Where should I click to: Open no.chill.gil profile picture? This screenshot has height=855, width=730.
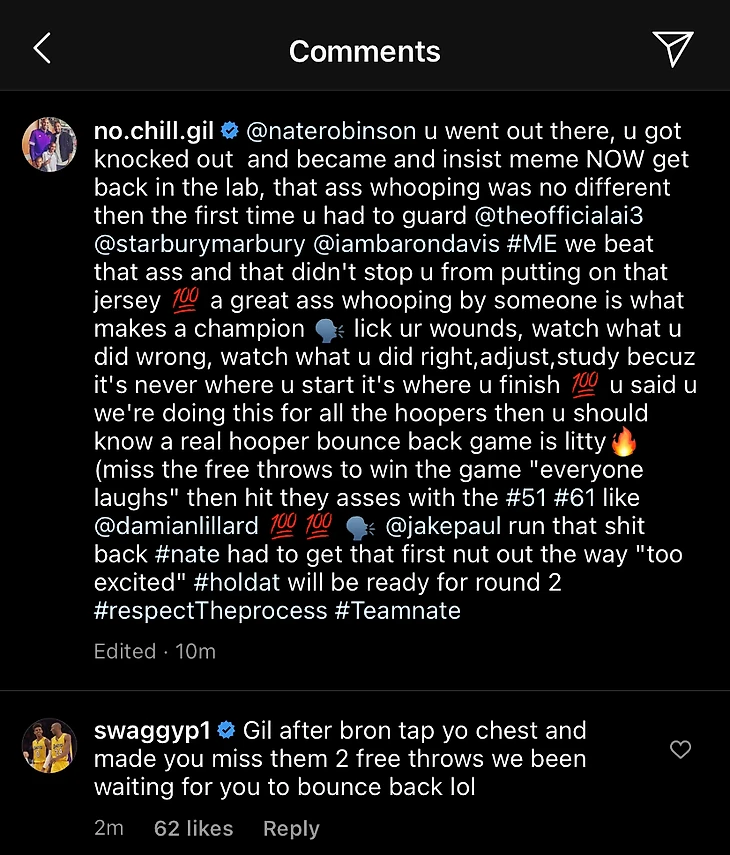(x=49, y=145)
